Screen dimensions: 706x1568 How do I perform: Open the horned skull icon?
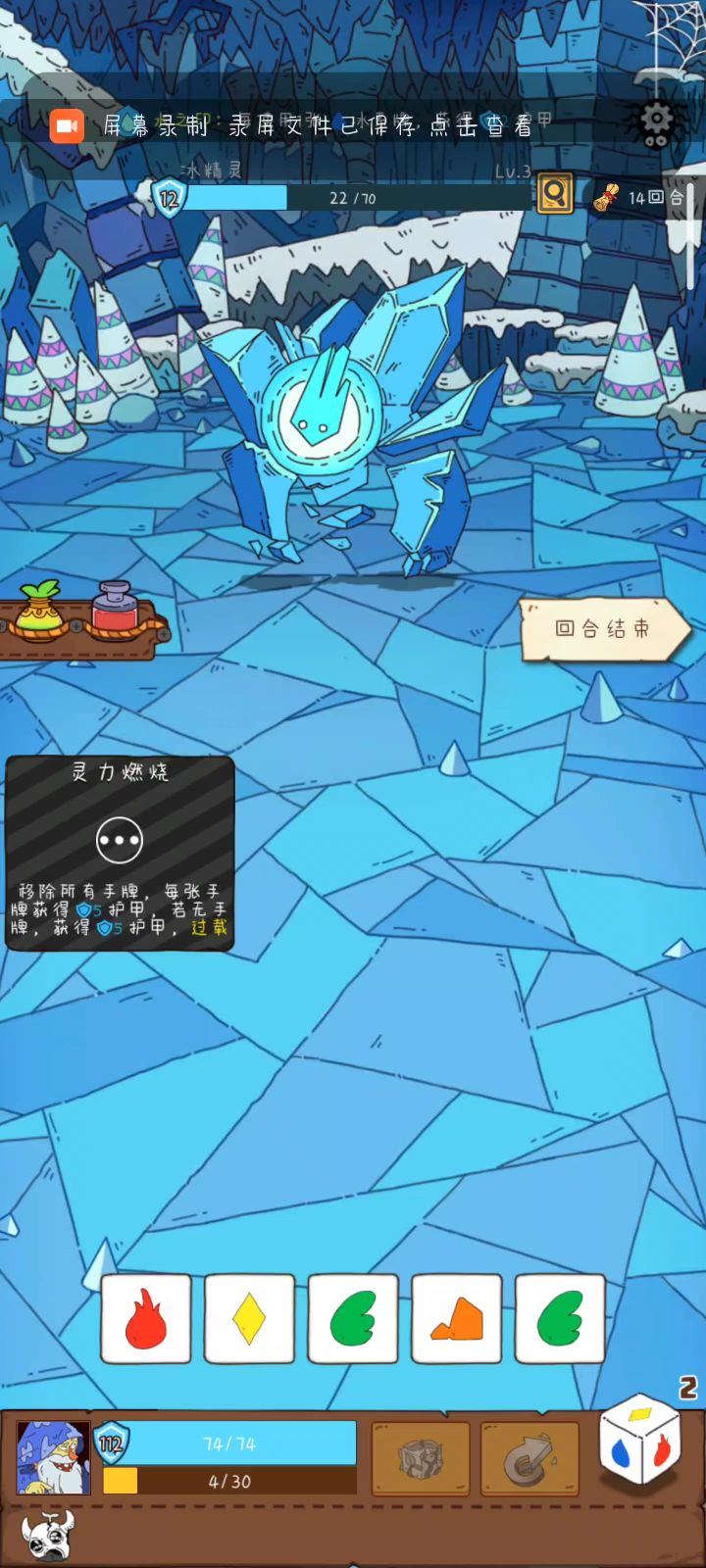click(x=48, y=1536)
